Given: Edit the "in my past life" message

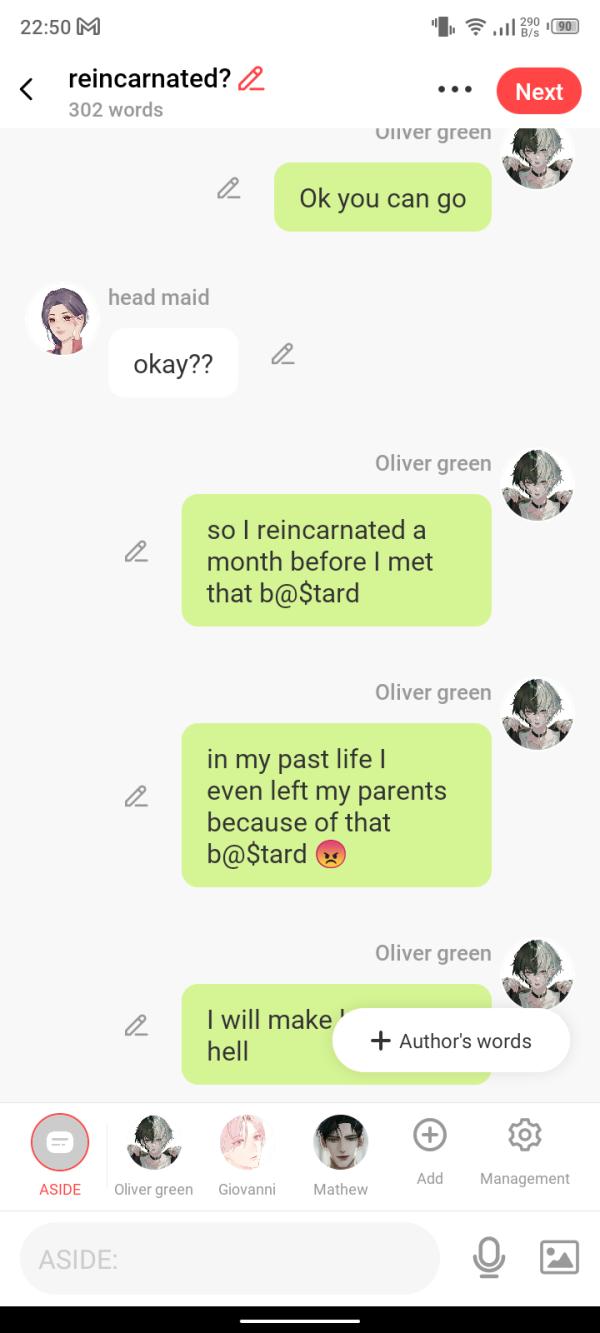Looking at the screenshot, I should (x=136, y=797).
